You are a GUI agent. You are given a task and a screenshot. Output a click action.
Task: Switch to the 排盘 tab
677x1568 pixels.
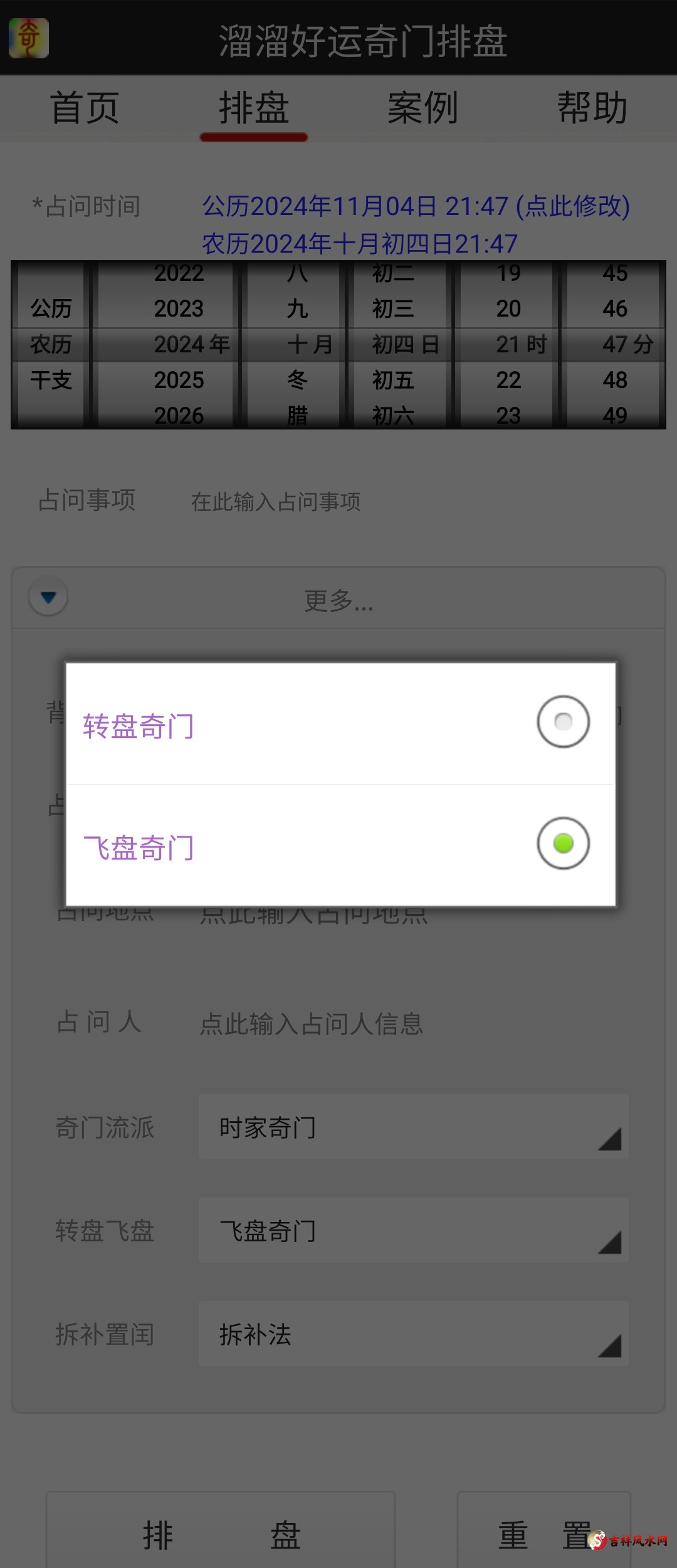(254, 108)
